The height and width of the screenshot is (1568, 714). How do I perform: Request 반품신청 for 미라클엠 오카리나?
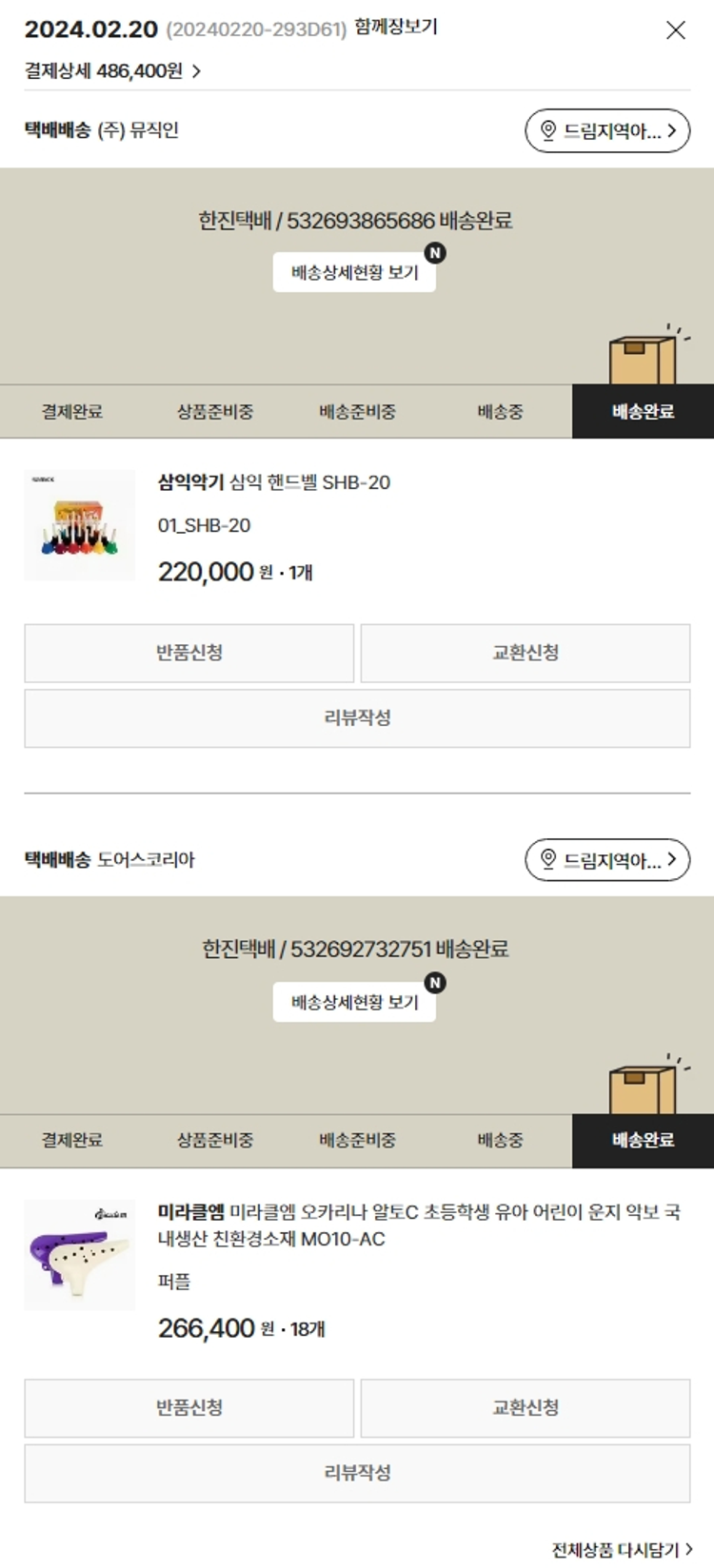(x=188, y=1407)
